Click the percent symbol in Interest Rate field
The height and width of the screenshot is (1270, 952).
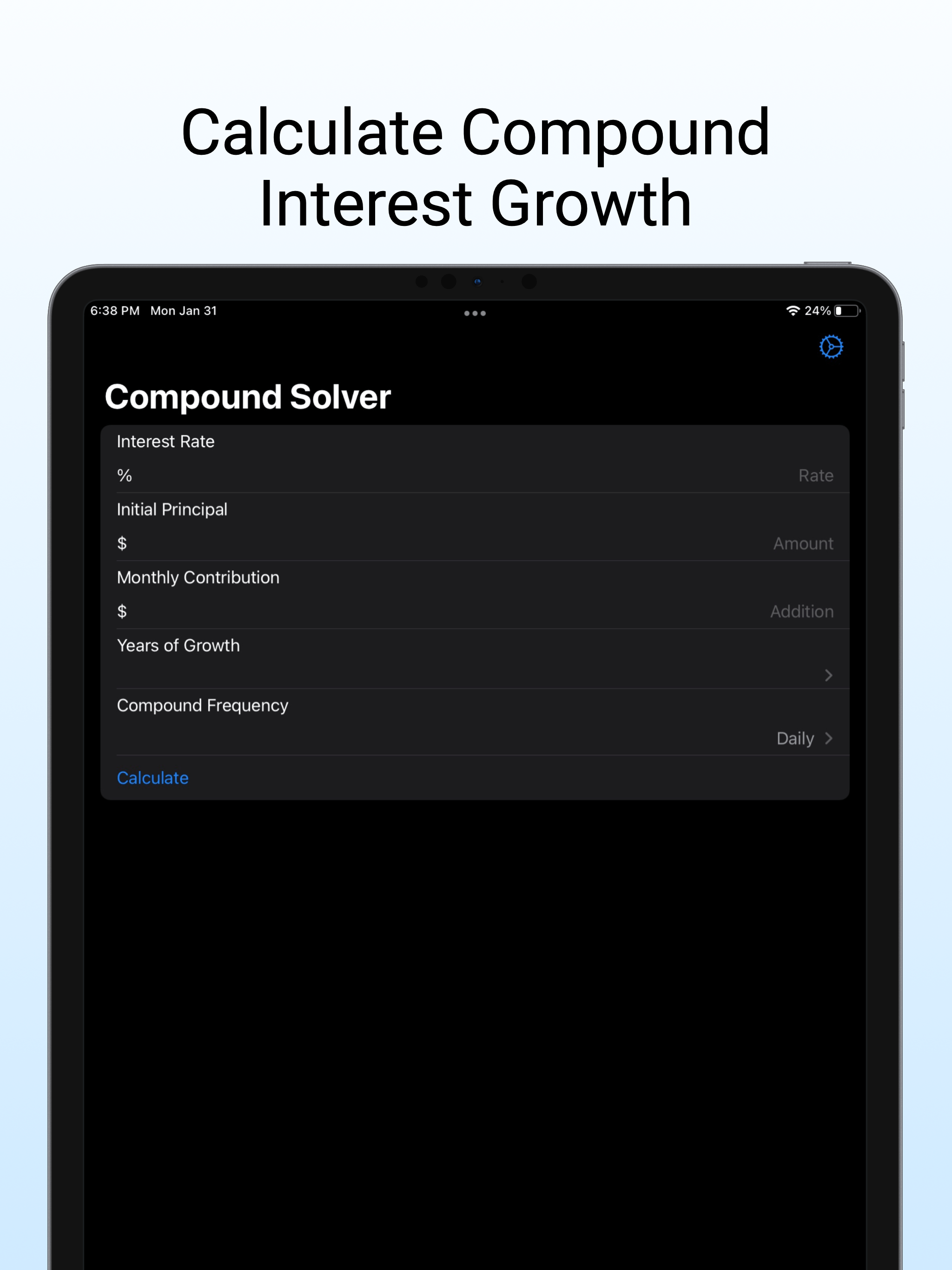pos(123,475)
